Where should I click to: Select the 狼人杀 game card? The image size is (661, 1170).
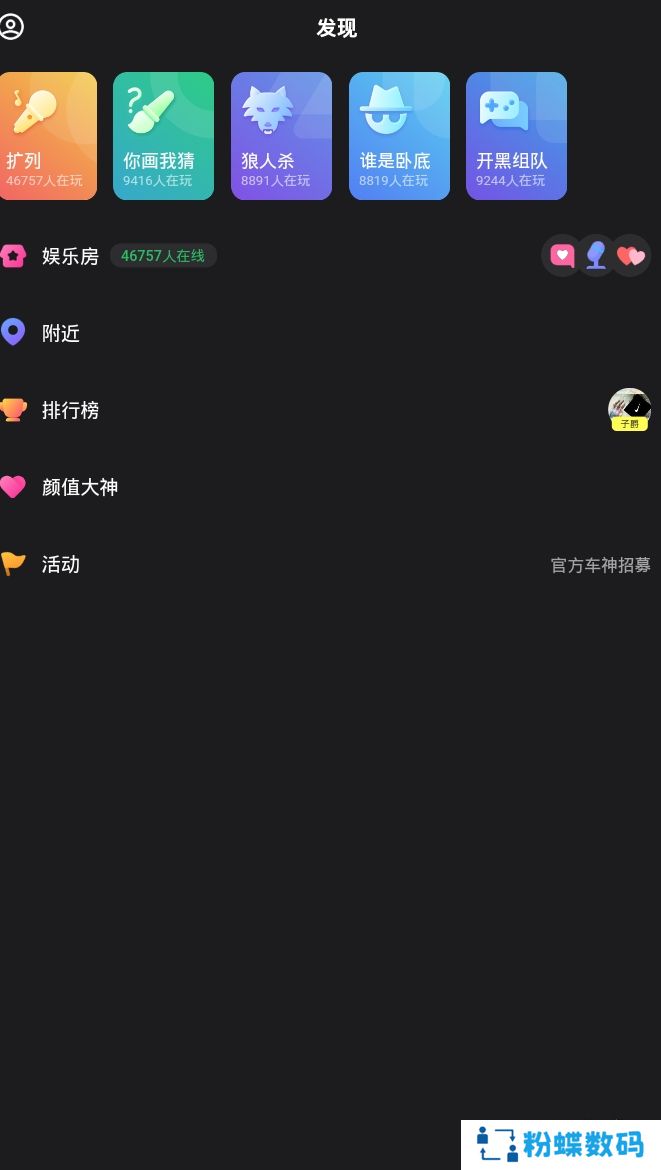coord(281,136)
